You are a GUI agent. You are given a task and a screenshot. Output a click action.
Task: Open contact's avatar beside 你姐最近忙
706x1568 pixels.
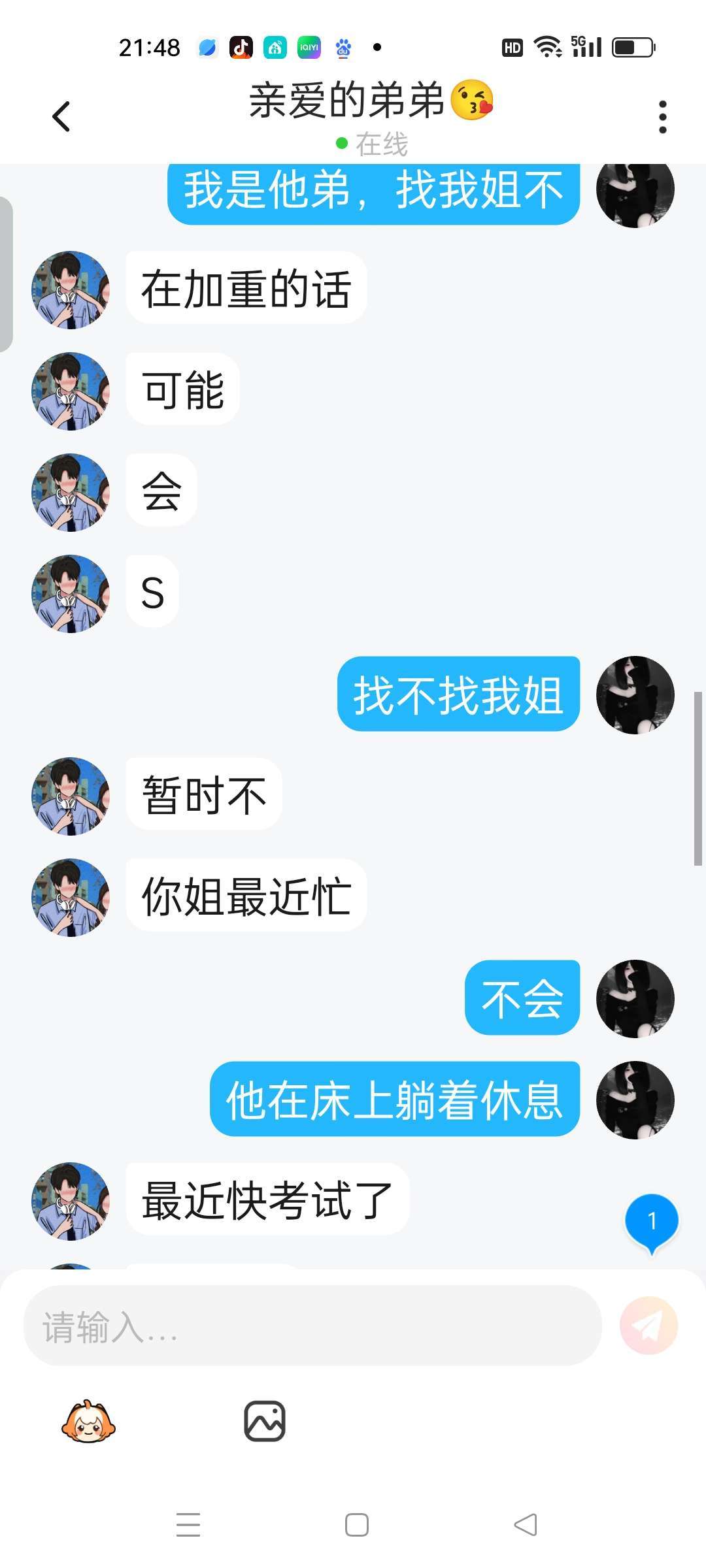[71, 897]
